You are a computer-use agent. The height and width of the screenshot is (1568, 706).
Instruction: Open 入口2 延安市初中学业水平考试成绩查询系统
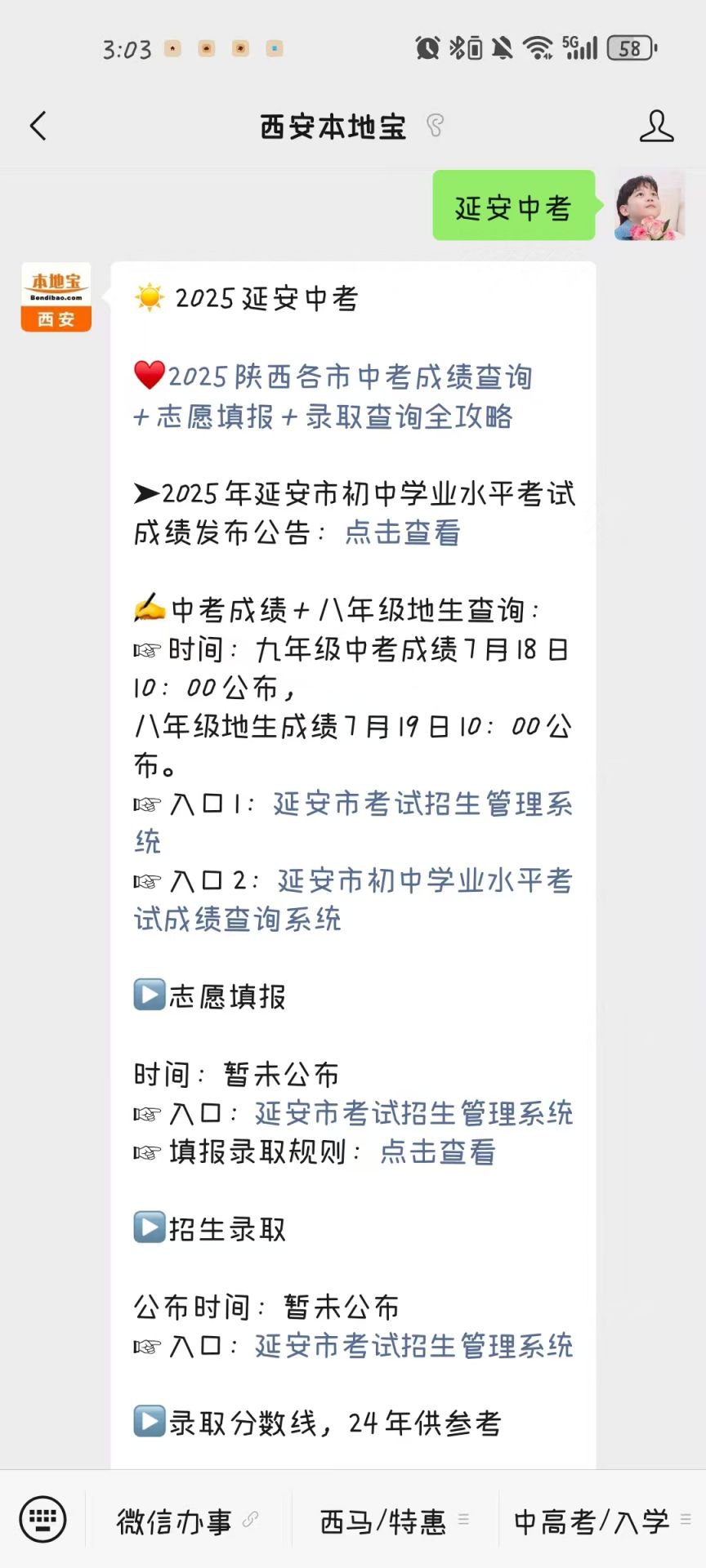coord(424,881)
